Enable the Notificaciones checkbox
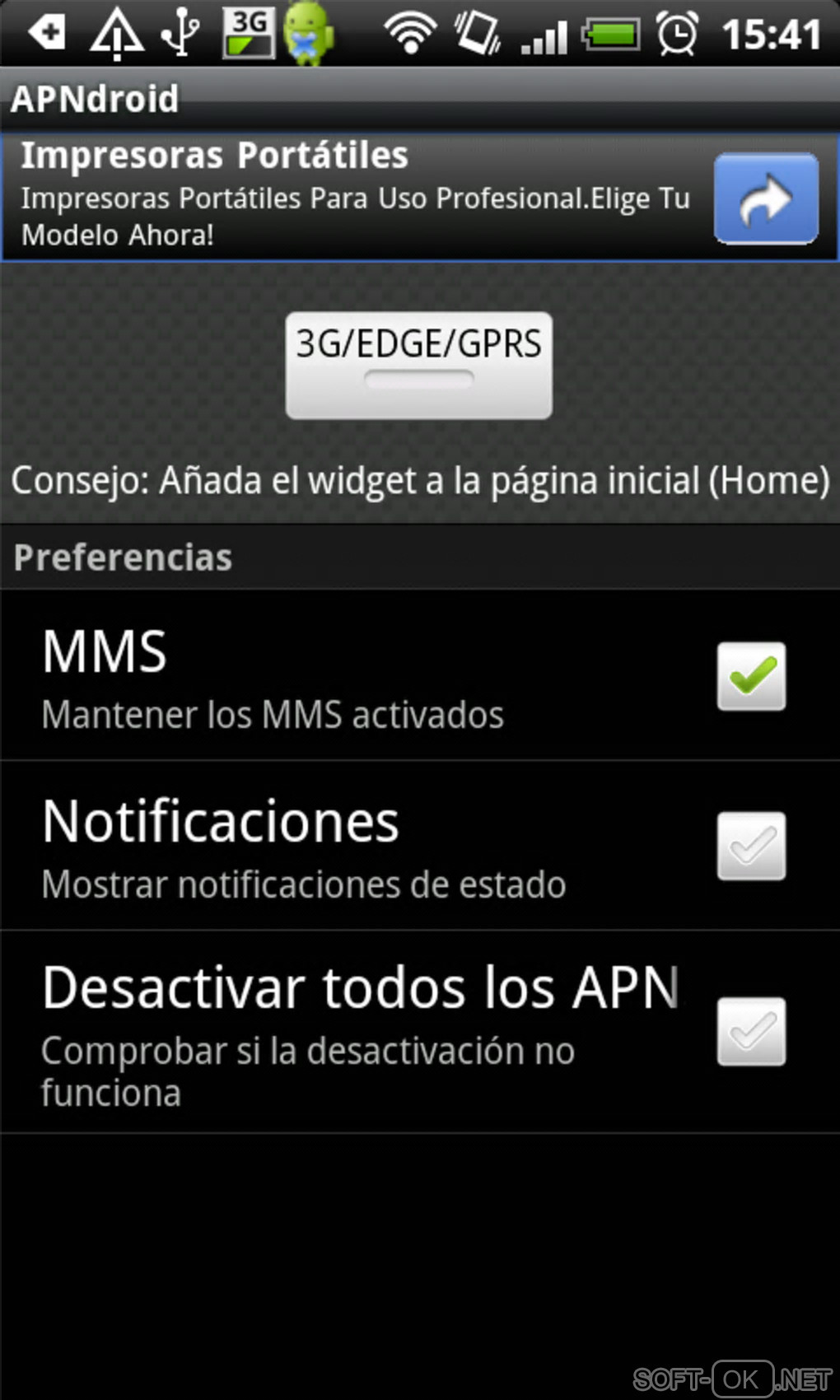Screen dimensions: 840x1400 coord(751,846)
